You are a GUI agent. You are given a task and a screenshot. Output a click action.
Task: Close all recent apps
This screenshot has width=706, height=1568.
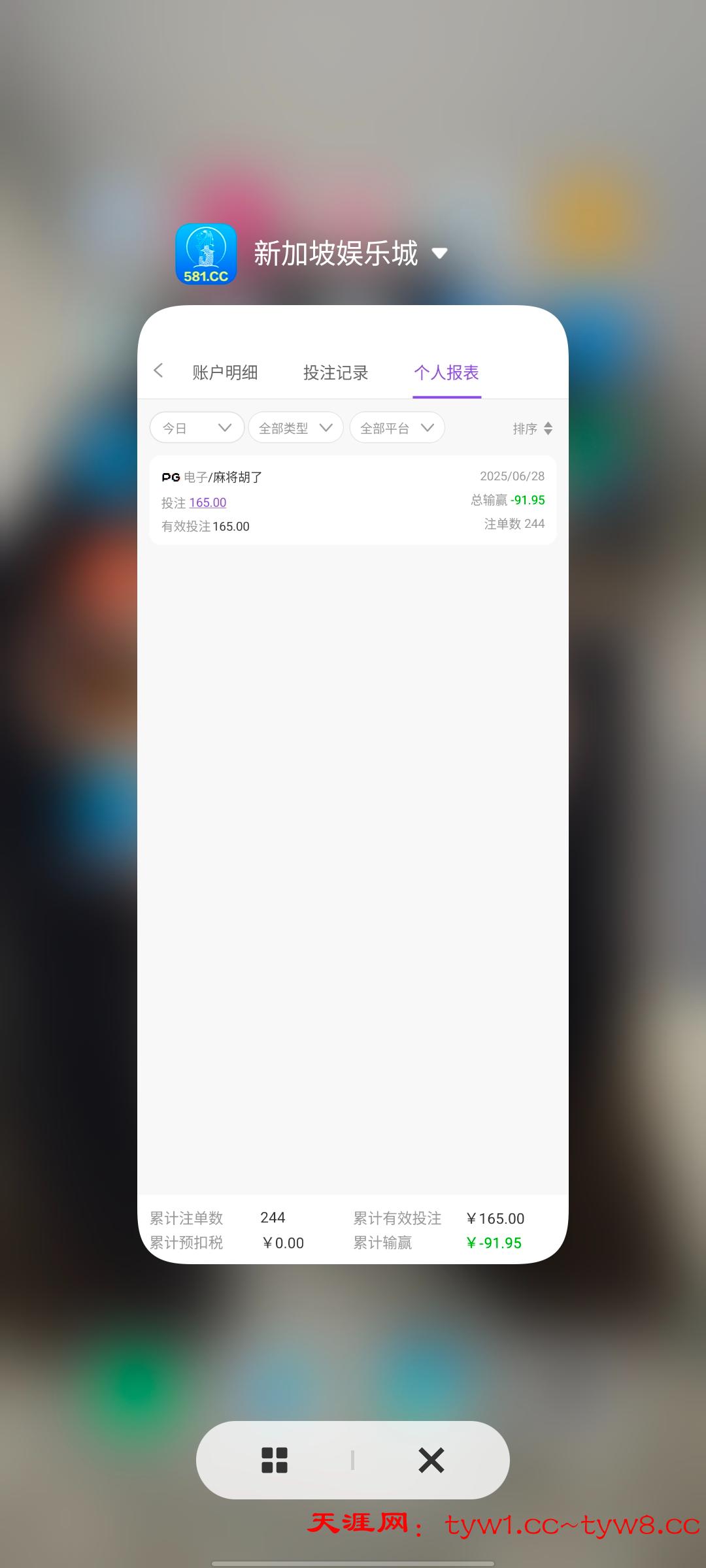(x=431, y=1460)
